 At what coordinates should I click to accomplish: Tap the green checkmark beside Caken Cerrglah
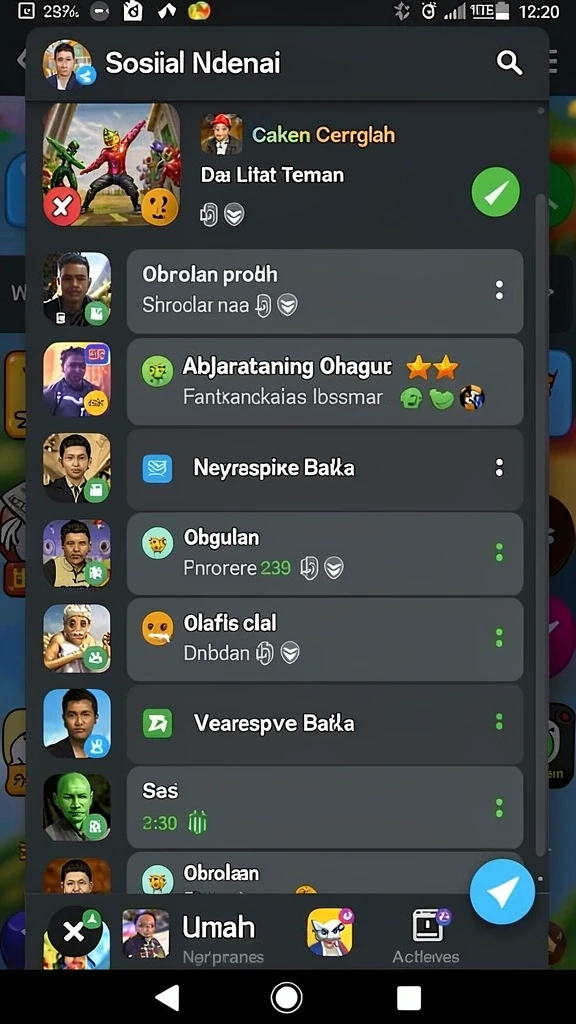point(496,191)
